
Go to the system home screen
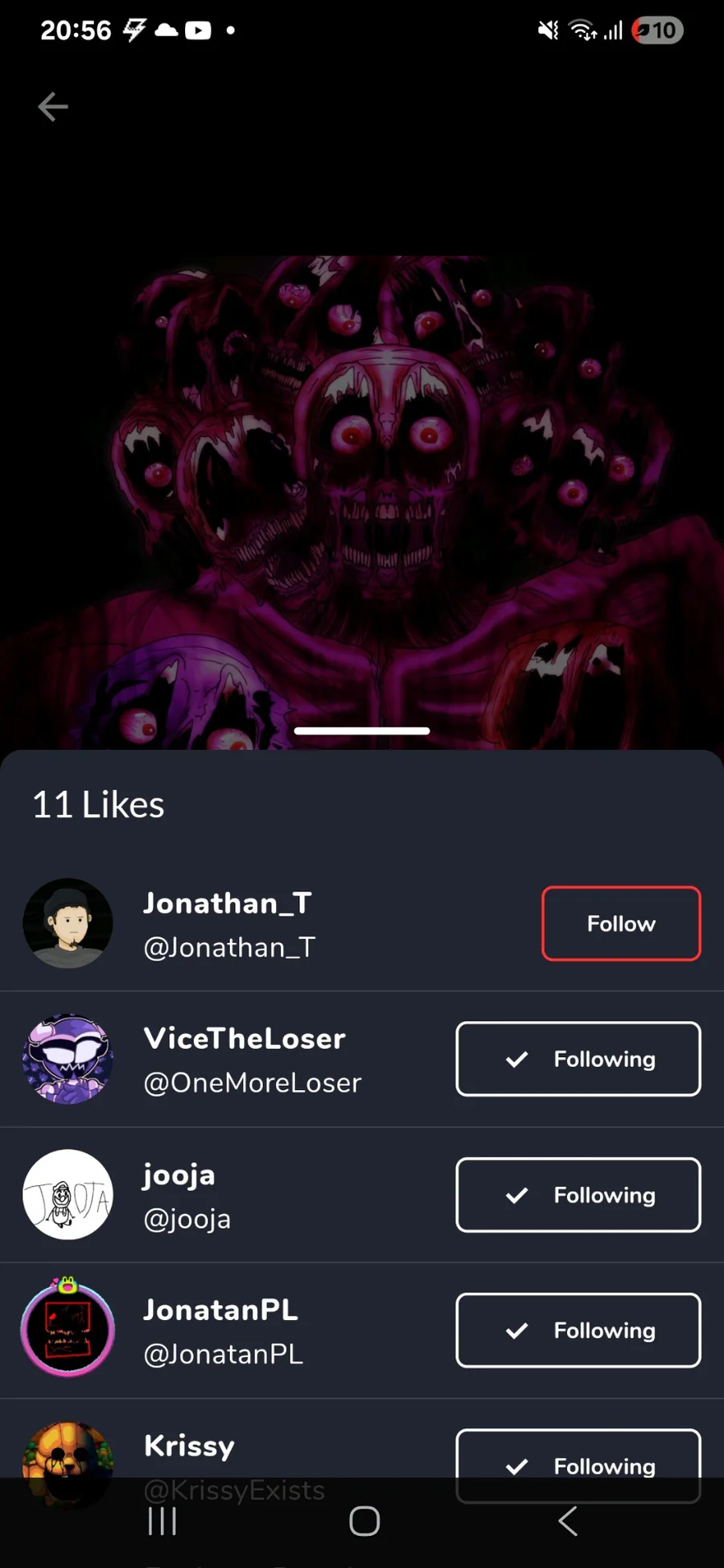pyautogui.click(x=364, y=1521)
